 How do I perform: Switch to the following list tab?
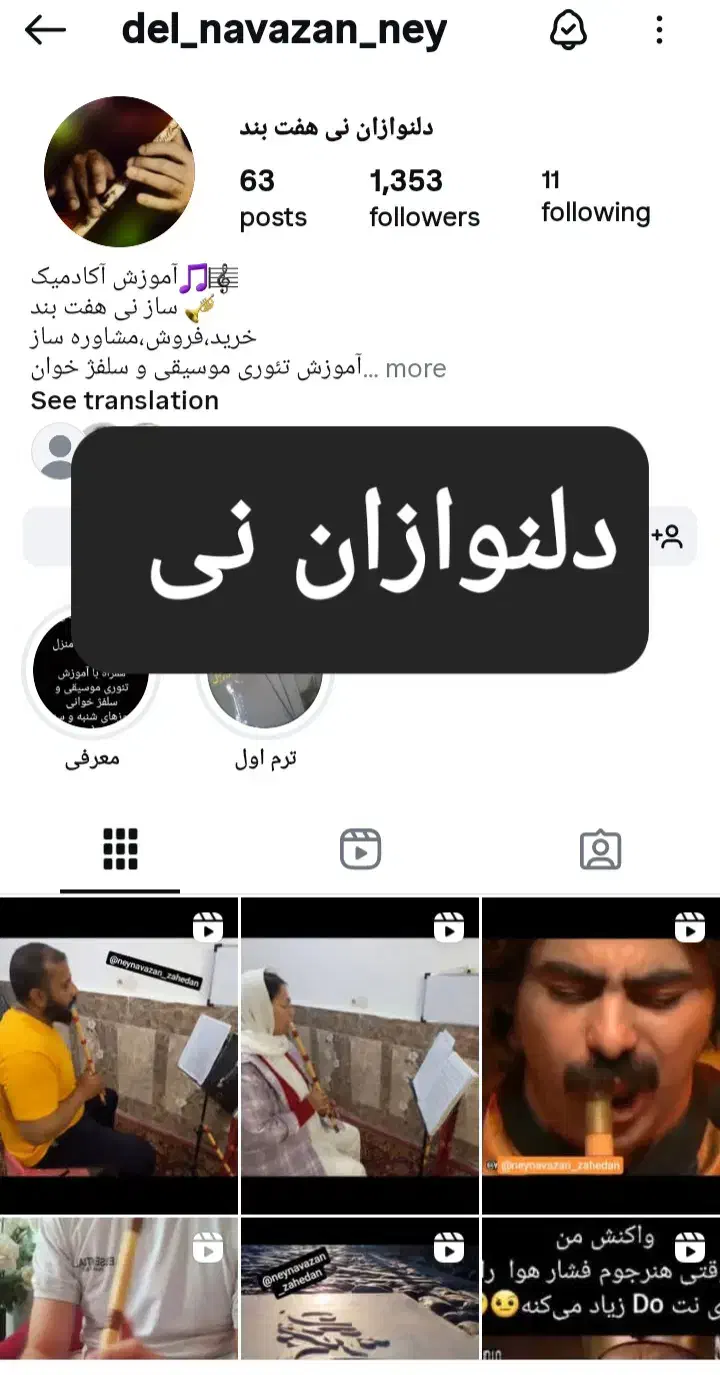[x=595, y=197]
